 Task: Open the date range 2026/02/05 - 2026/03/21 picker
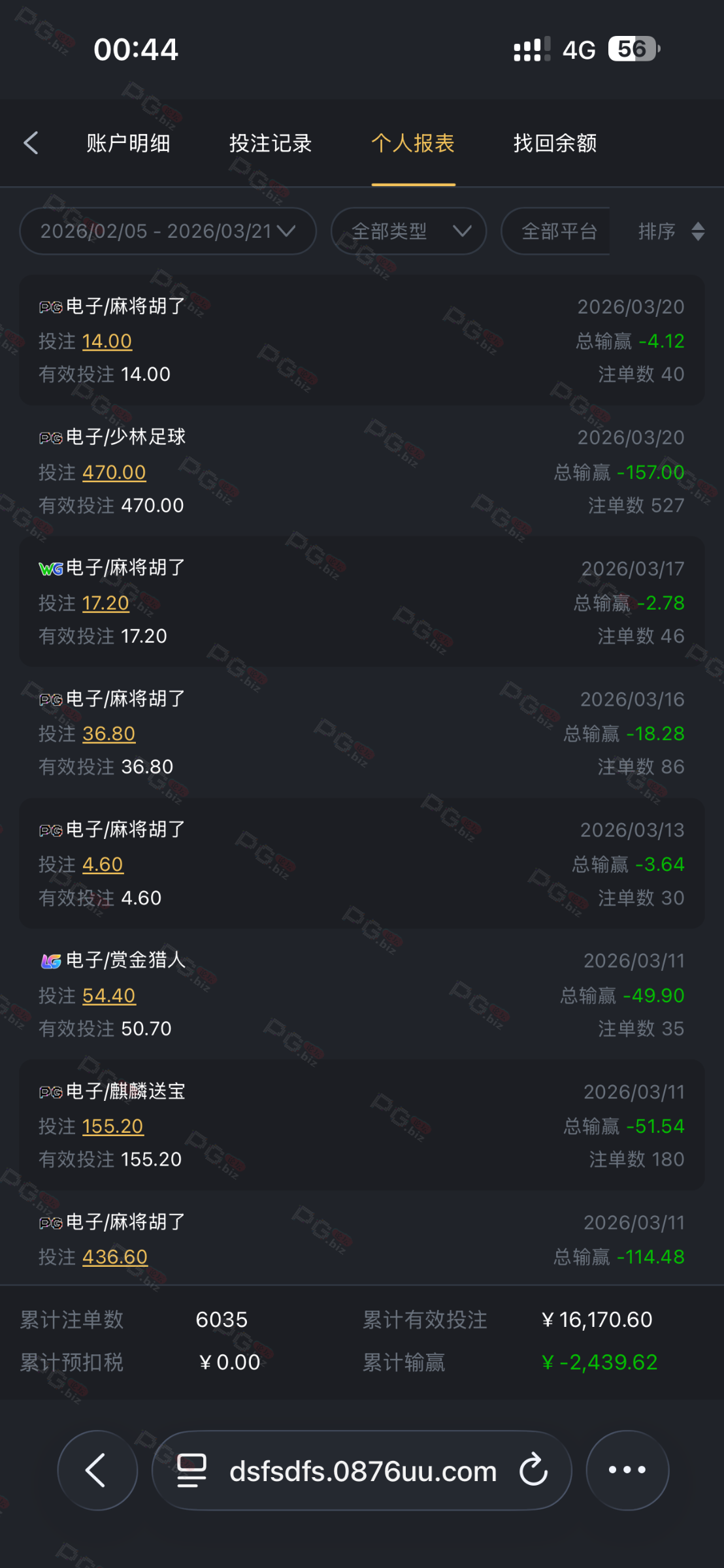coord(168,231)
